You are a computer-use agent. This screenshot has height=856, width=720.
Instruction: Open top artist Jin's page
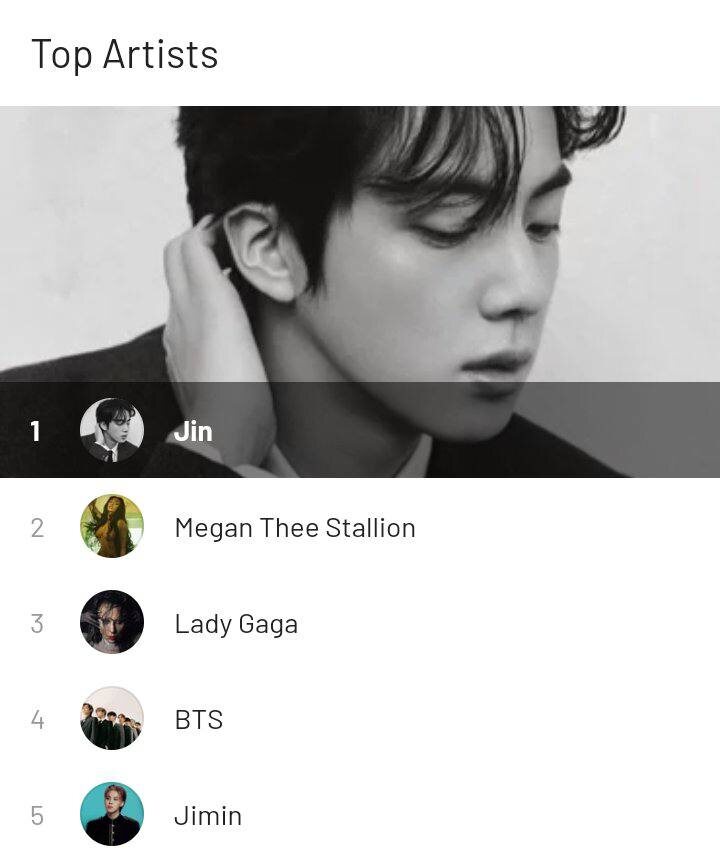click(x=193, y=431)
